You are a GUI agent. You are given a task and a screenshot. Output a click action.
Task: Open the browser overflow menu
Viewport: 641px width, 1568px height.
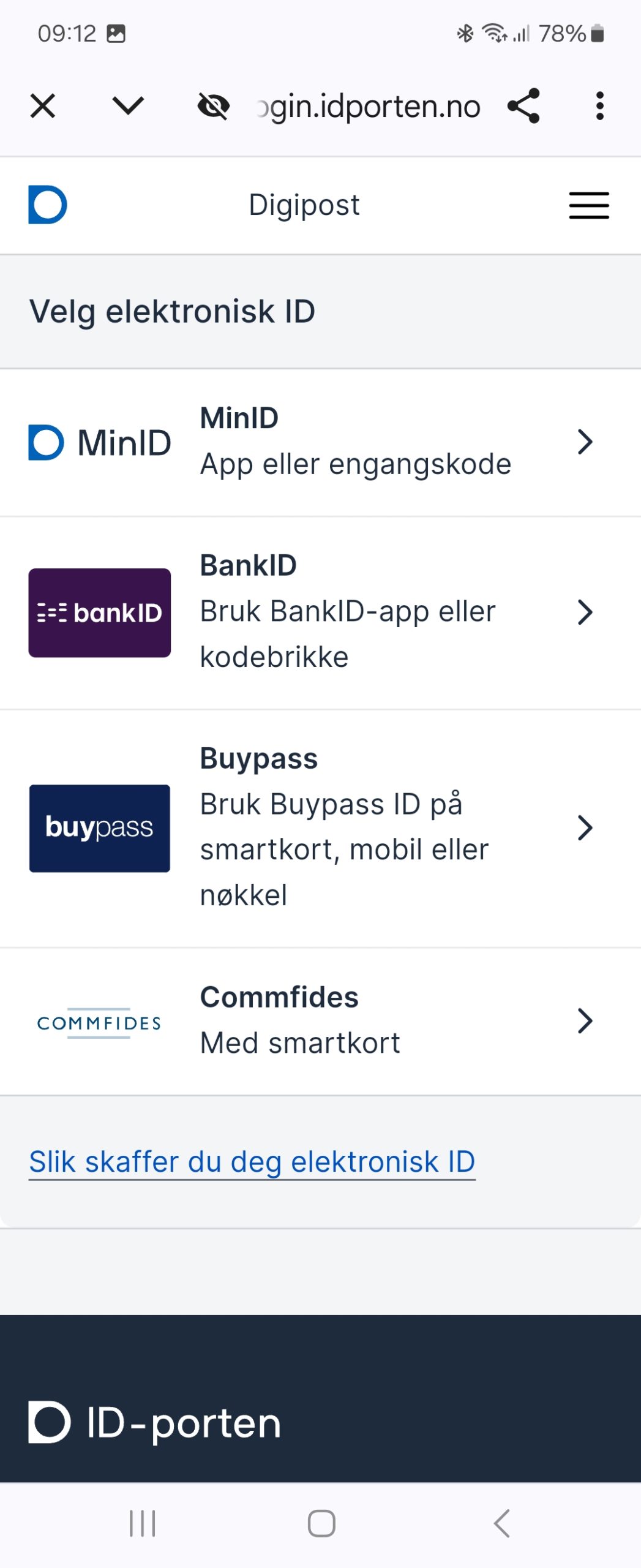point(599,105)
